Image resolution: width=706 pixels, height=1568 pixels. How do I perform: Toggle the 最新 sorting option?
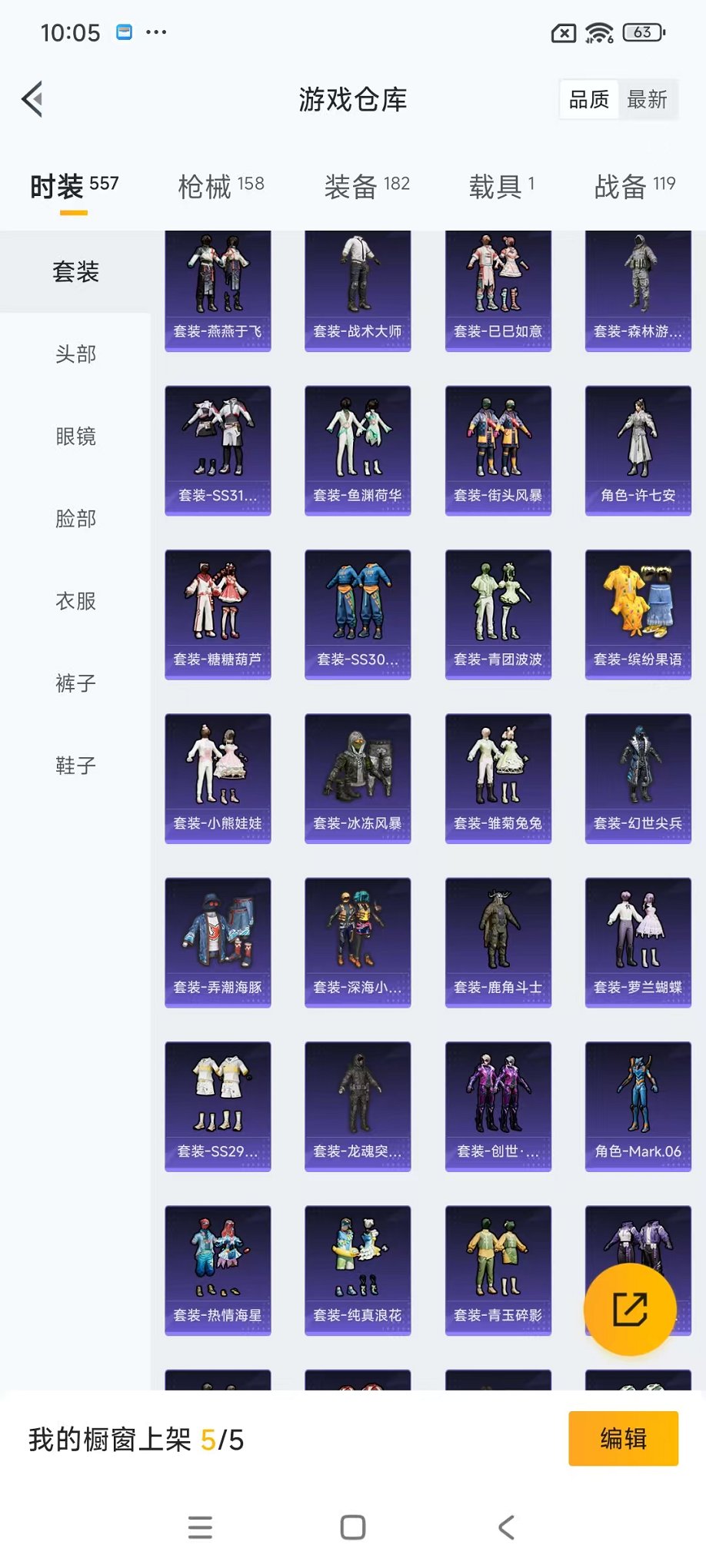pos(648,98)
